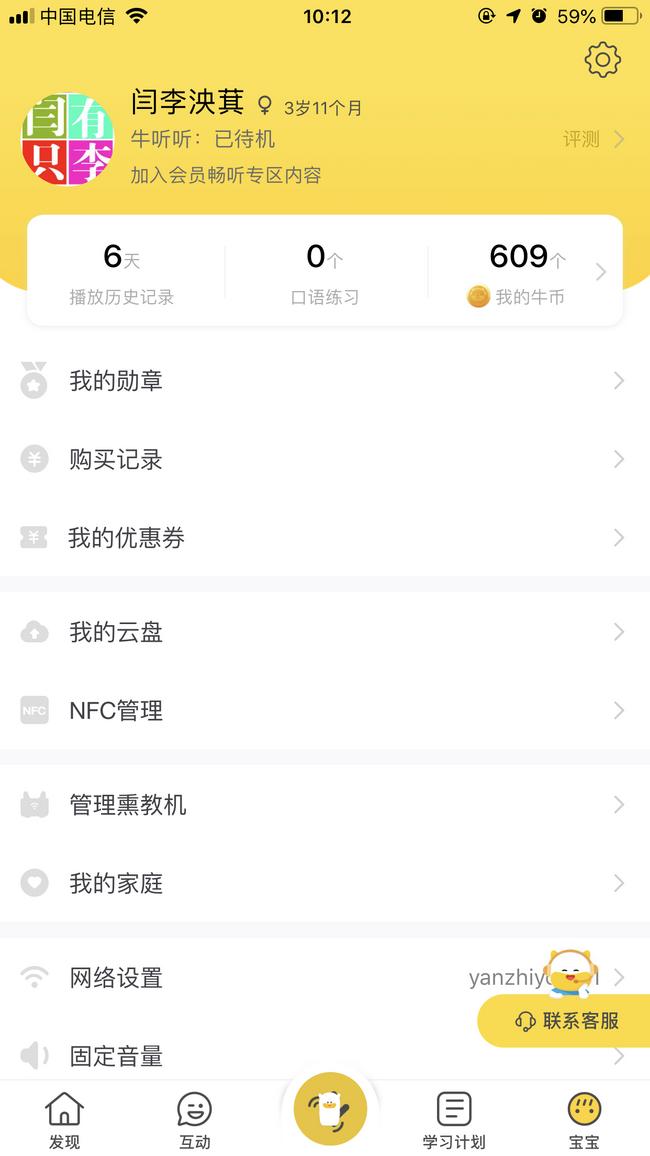Tap the profile avatar picture
This screenshot has height=1156, width=650.
point(68,139)
